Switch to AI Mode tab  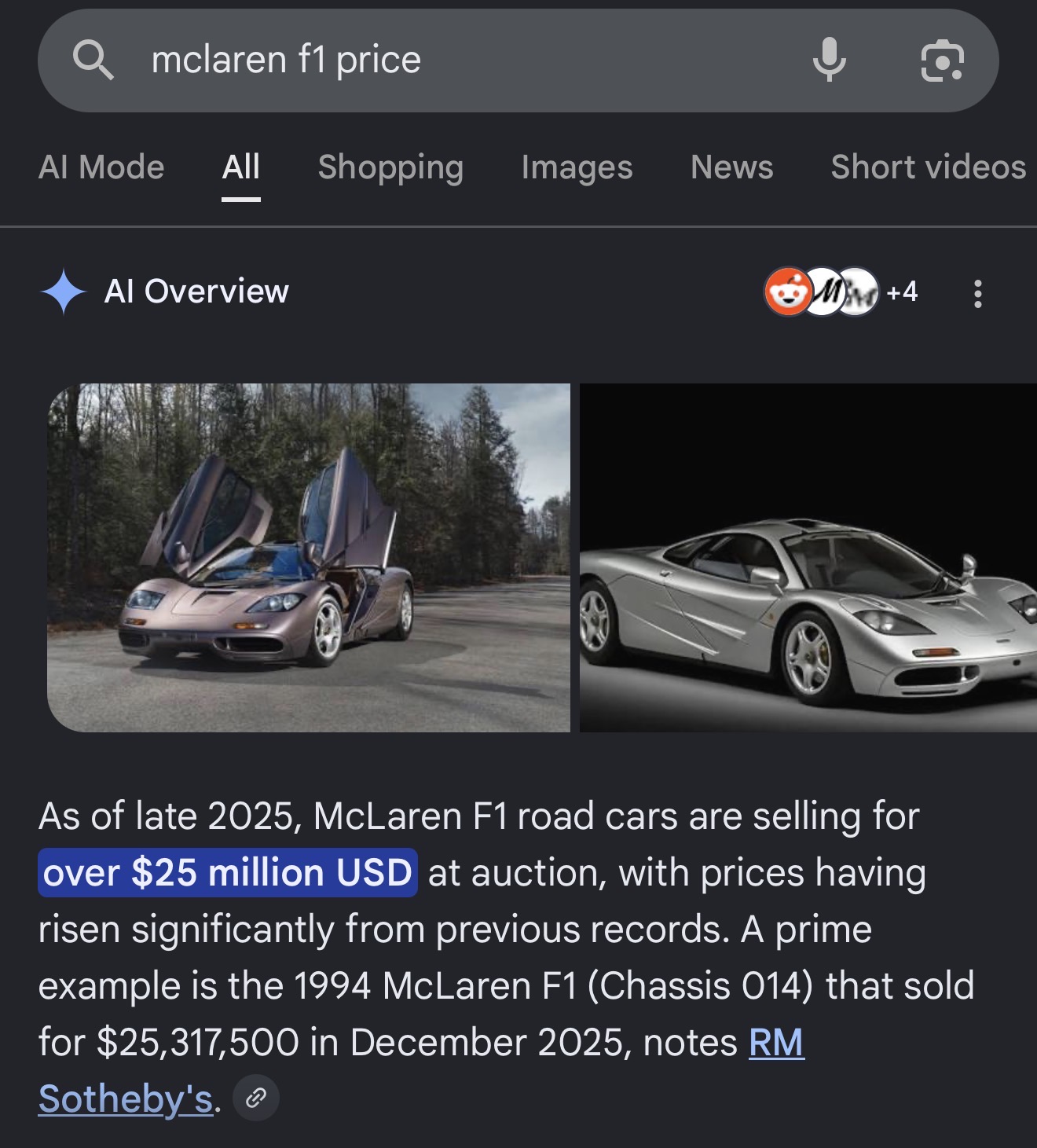click(101, 167)
